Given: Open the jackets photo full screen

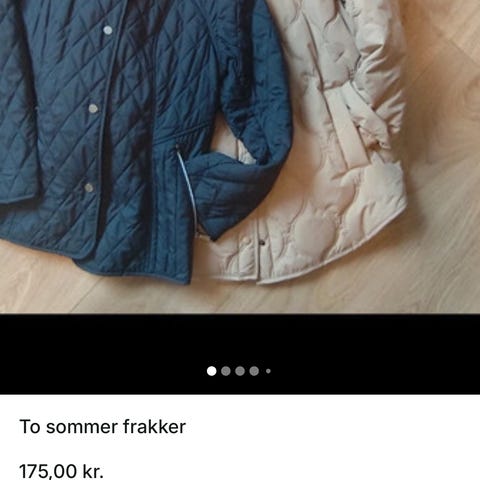Looking at the screenshot, I should click(x=240, y=157).
